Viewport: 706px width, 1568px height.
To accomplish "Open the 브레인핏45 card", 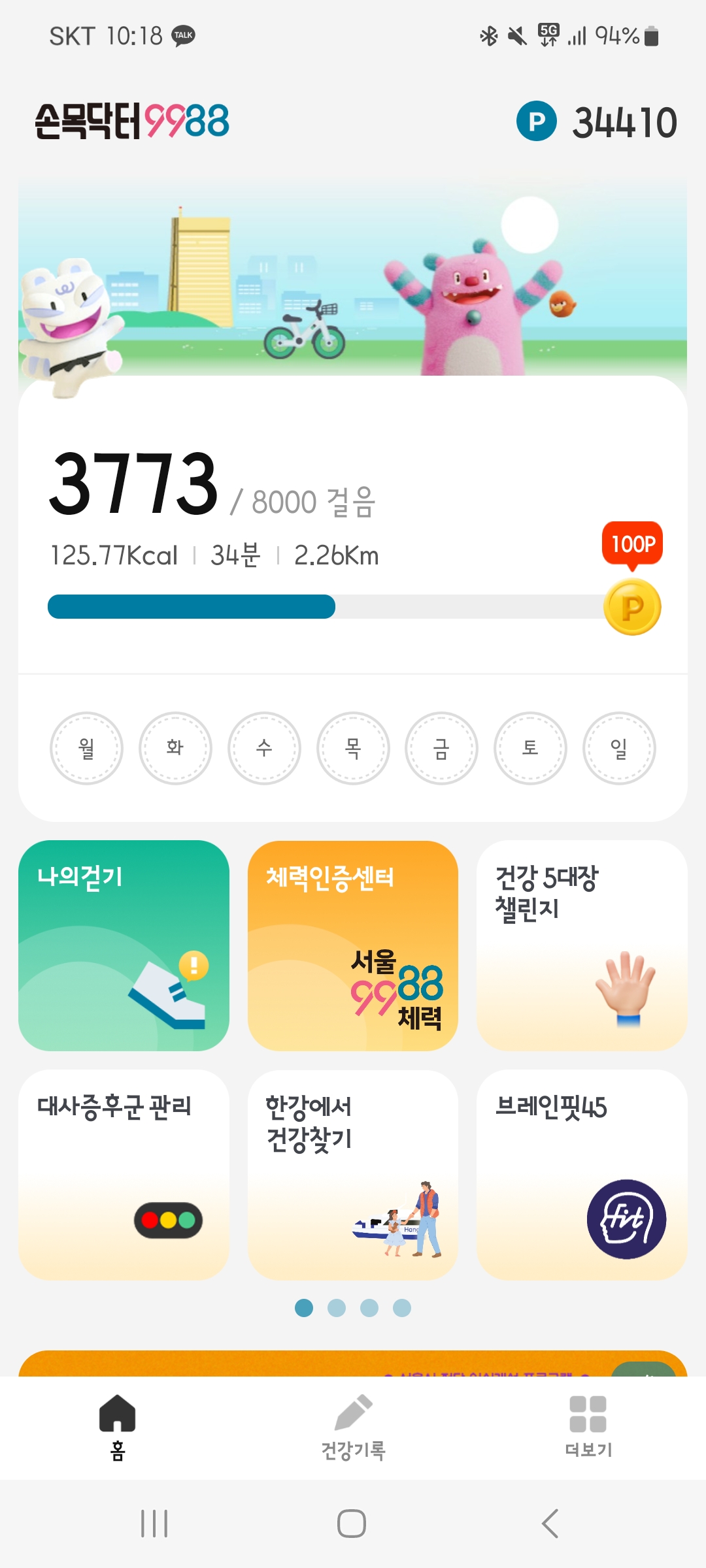I will click(x=582, y=1174).
